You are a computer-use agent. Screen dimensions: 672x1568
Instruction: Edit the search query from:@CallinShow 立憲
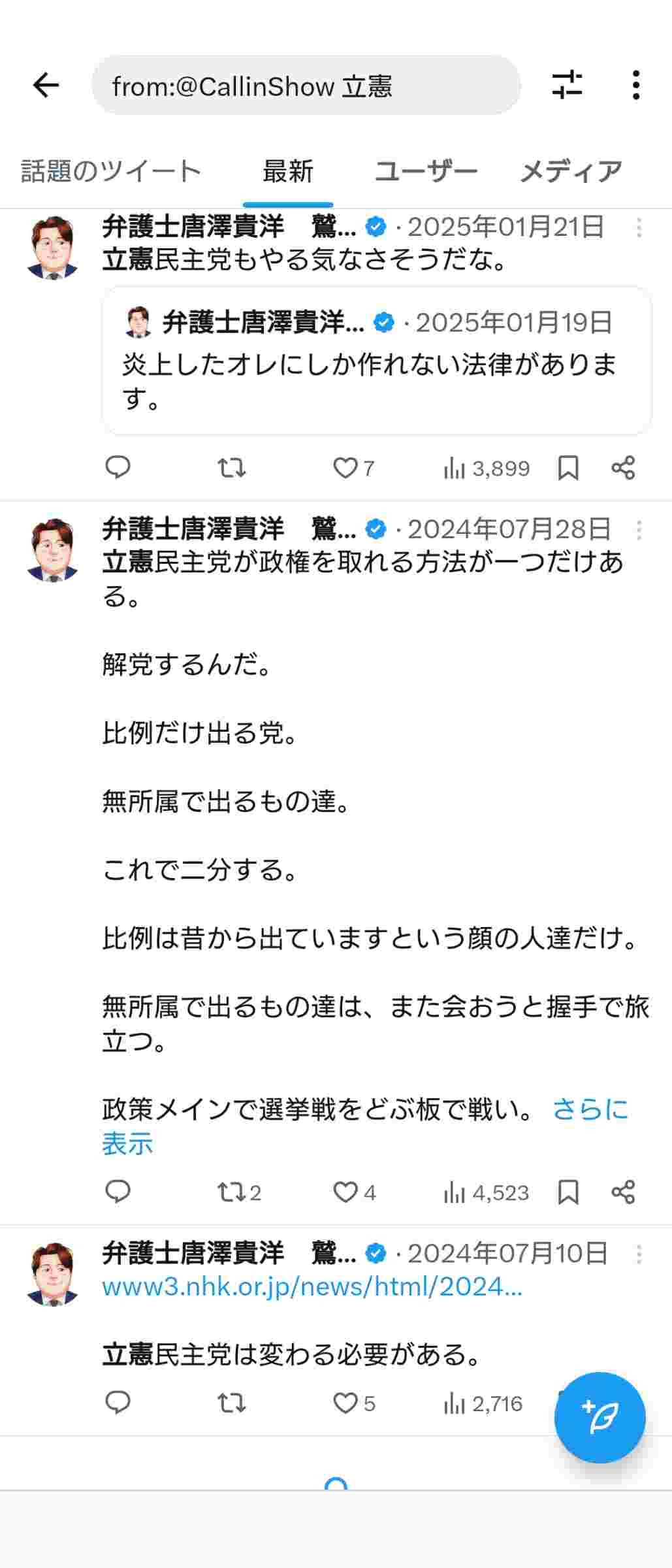[x=306, y=86]
